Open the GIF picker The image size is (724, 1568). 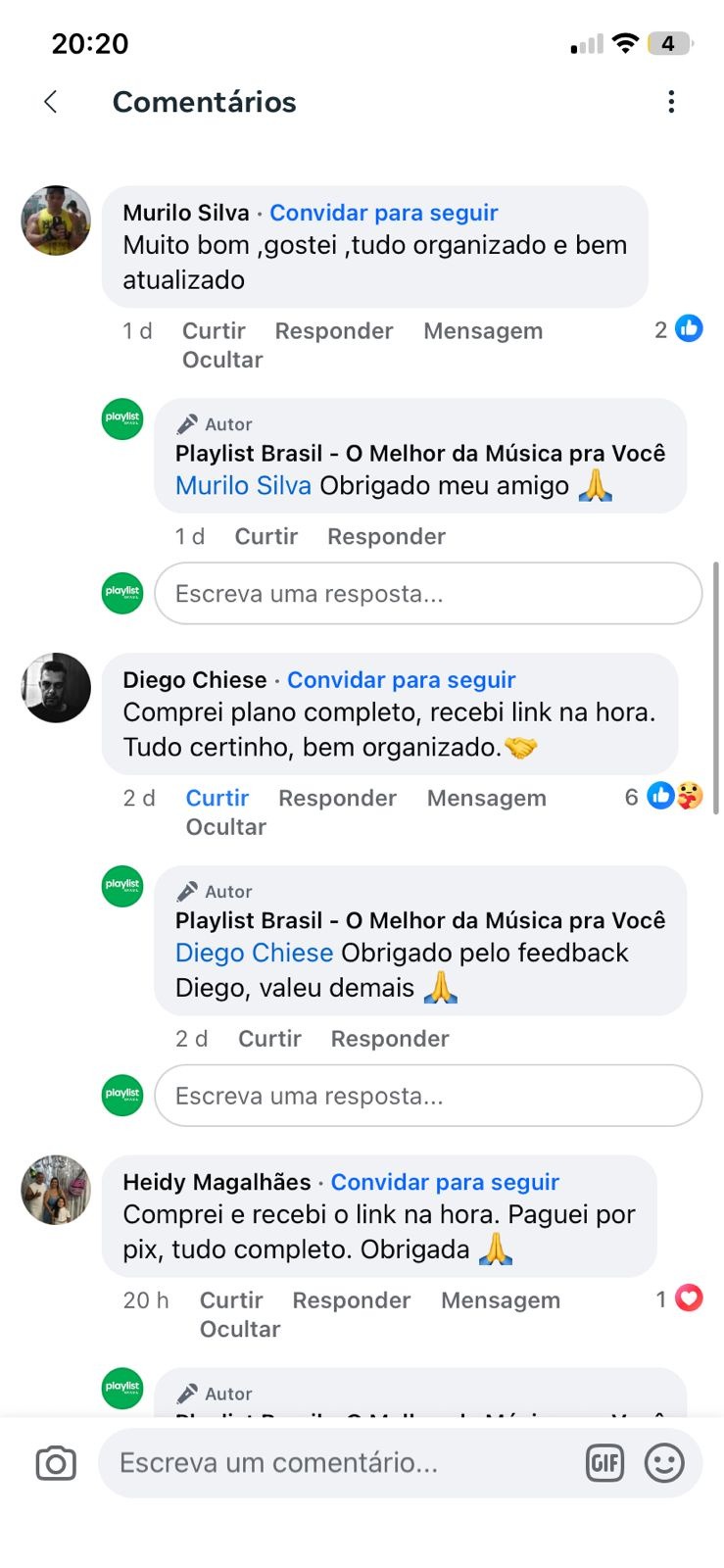pyautogui.click(x=604, y=1463)
